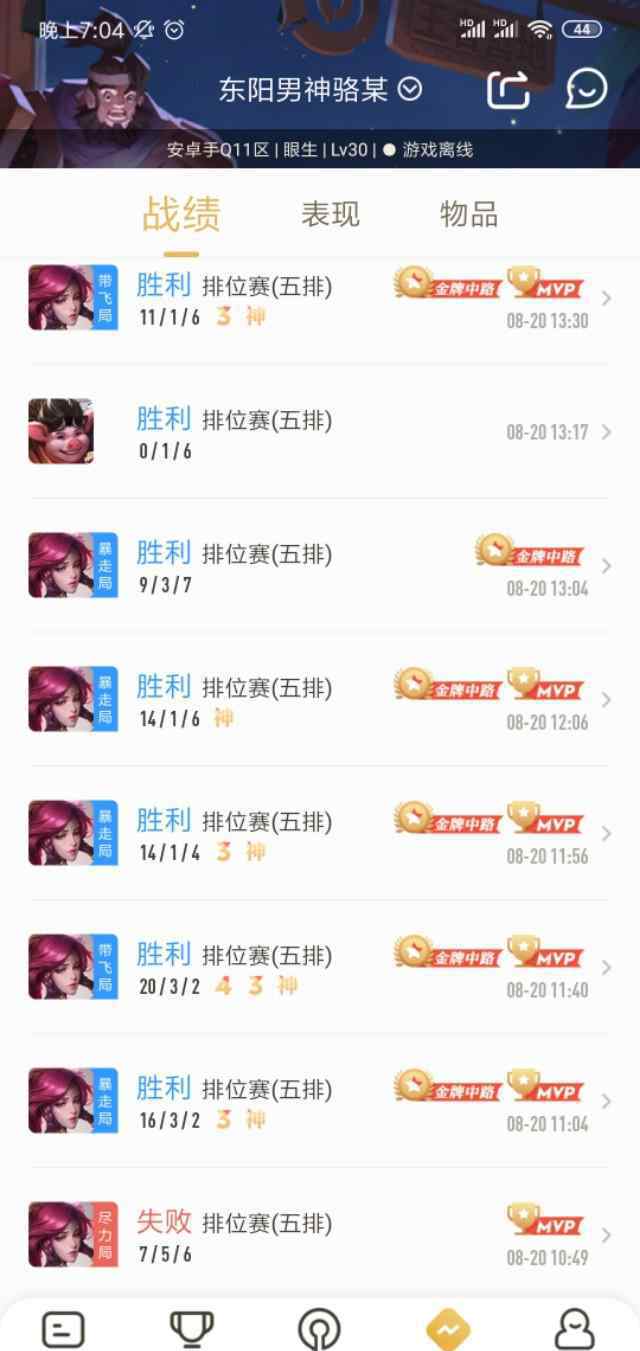This screenshot has height=1351, width=640.
Task: Switch to the 物品 tab
Action: pos(469,214)
